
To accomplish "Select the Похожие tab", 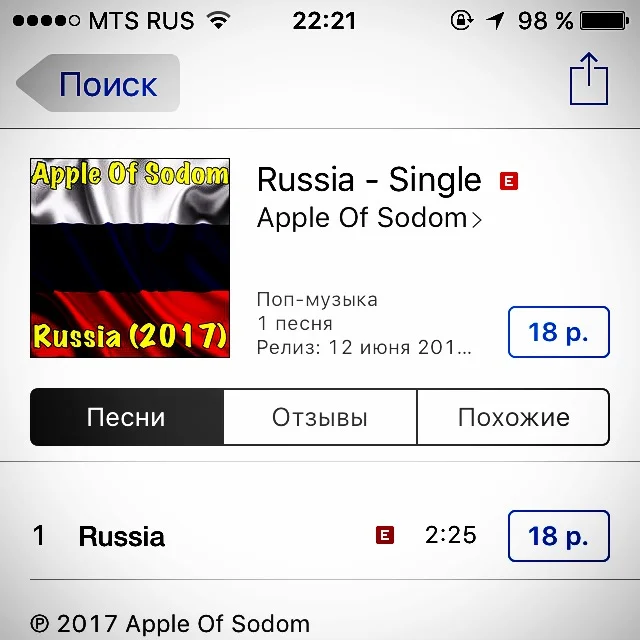I will pyautogui.click(x=513, y=417).
